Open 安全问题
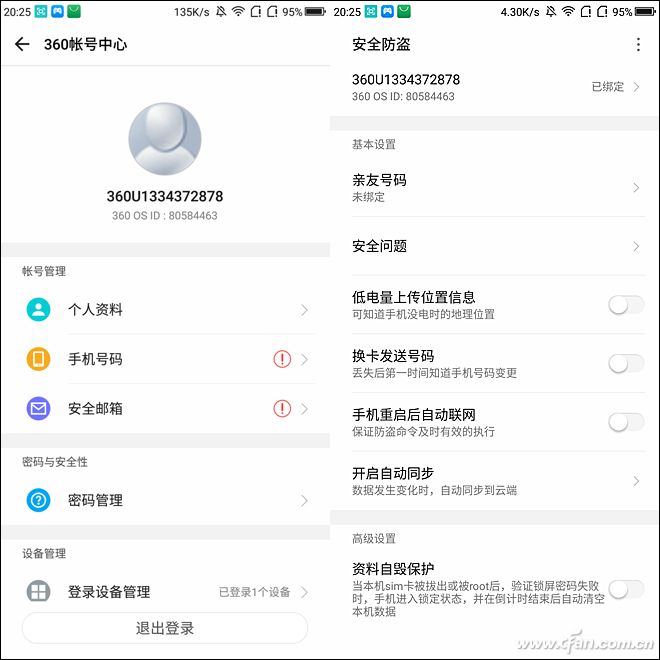 pyautogui.click(x=495, y=246)
